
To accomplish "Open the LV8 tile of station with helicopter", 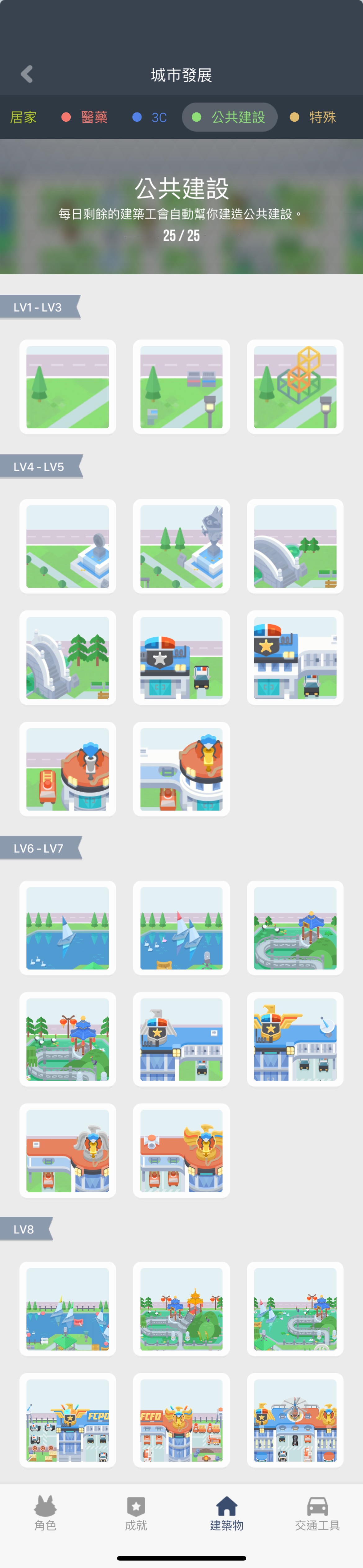I will (x=295, y=1420).
